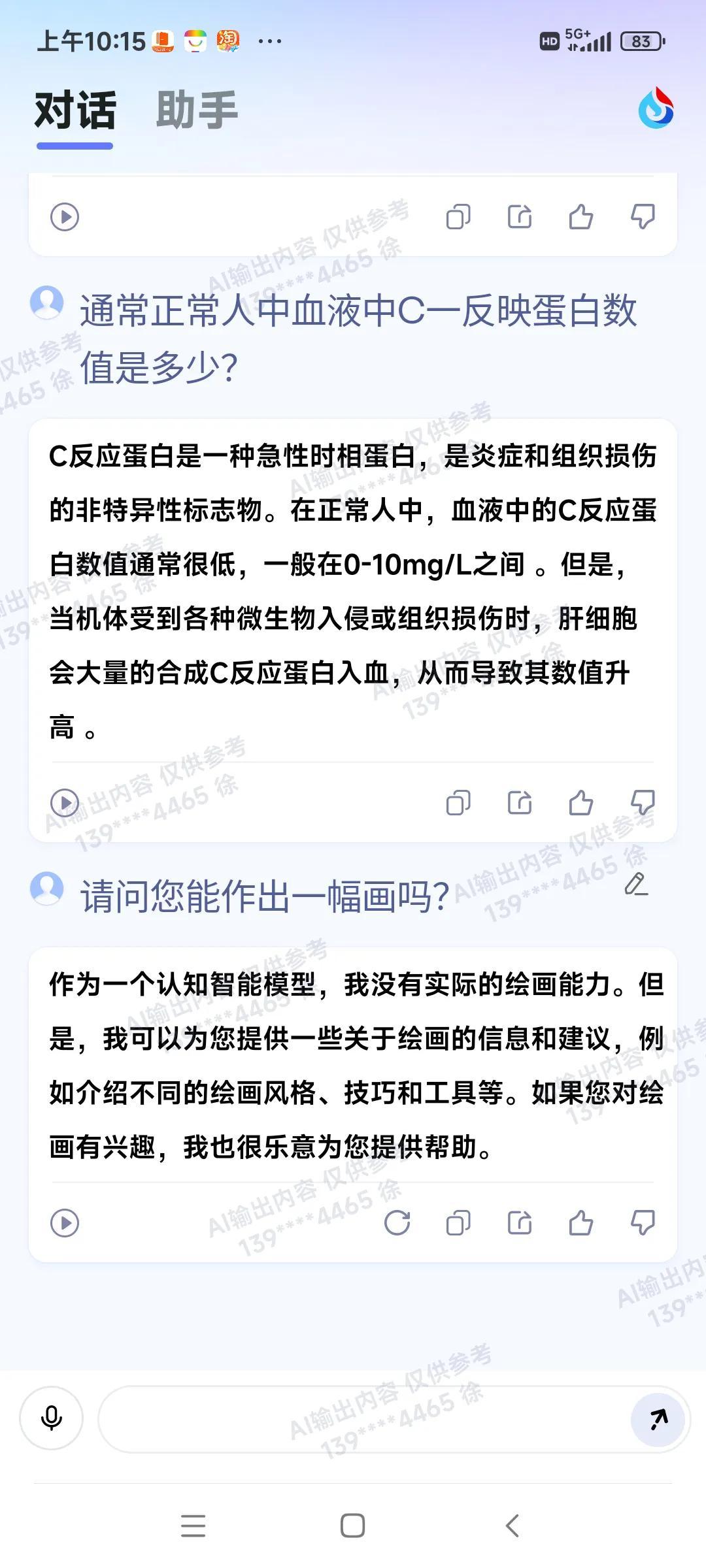Share the 绘画能力 answer
706x1568 pixels.
point(520,1222)
